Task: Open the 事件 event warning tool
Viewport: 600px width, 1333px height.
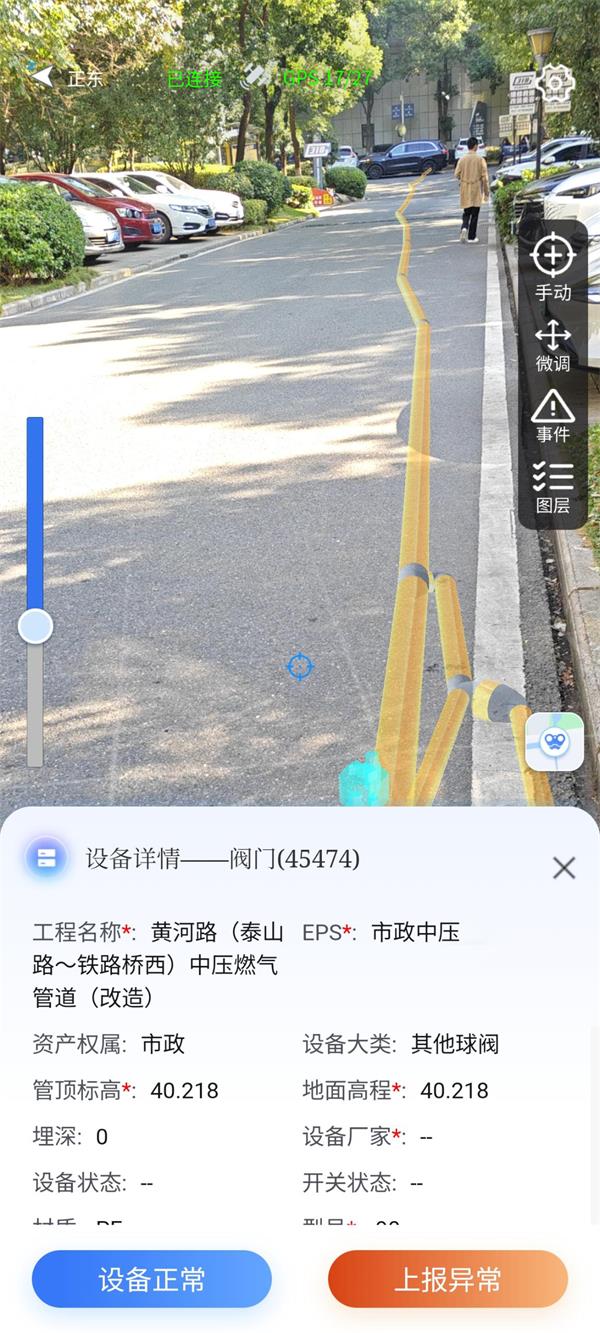Action: [553, 415]
